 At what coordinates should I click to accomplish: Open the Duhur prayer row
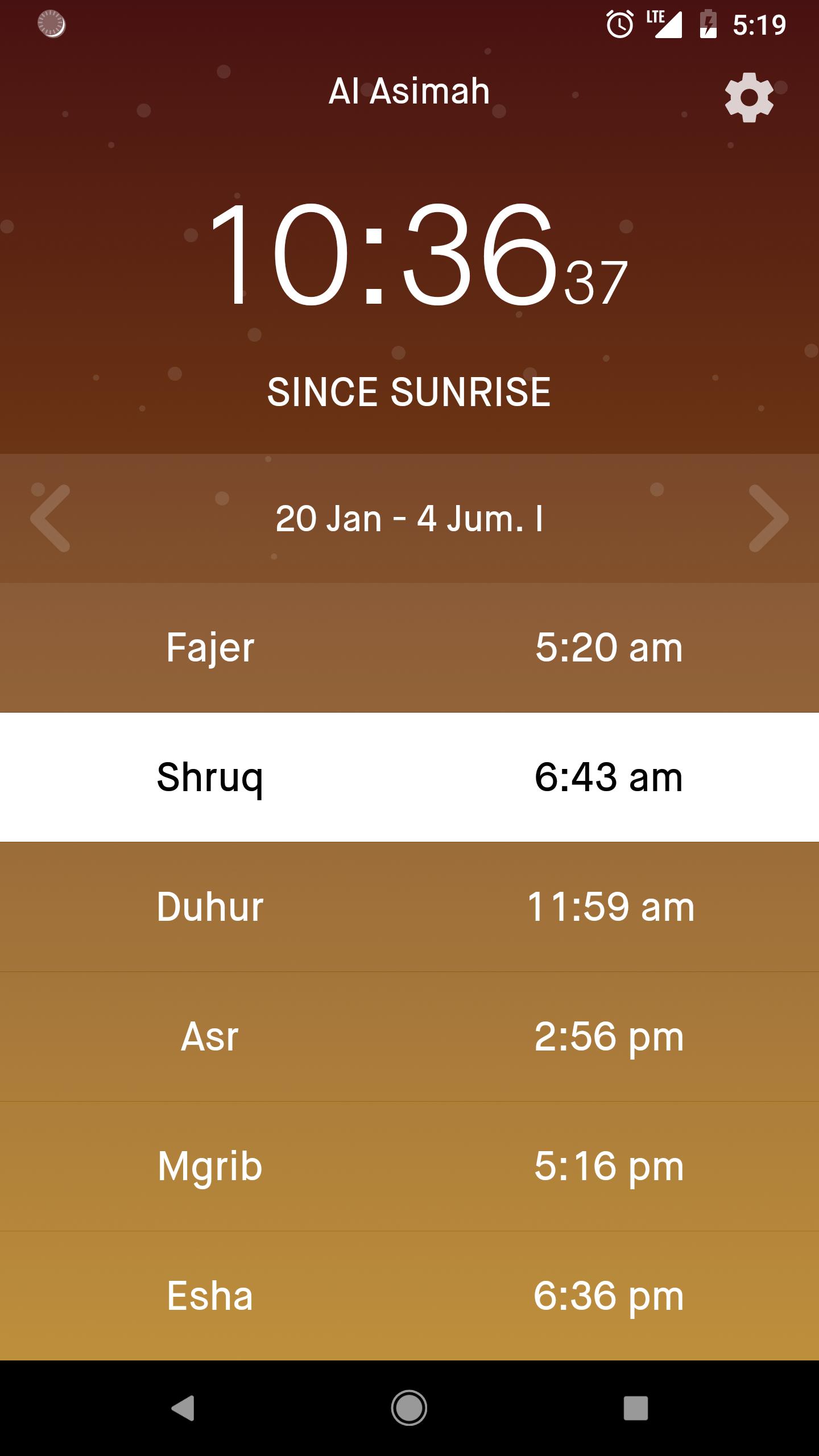click(409, 907)
